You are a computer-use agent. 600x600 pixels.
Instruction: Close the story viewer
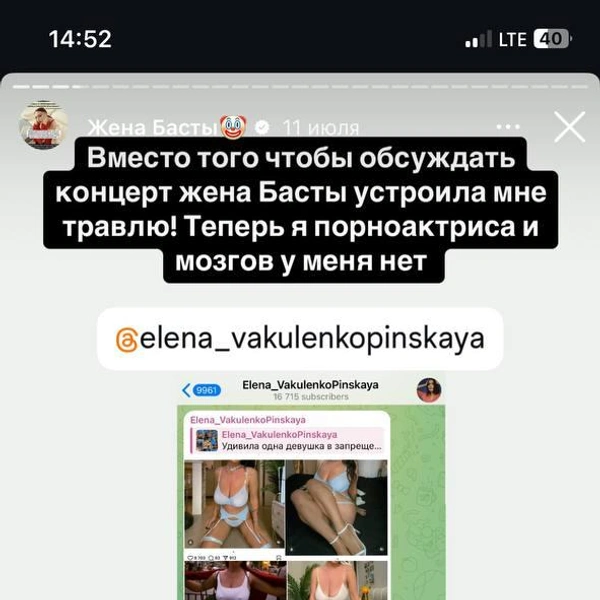(x=569, y=127)
